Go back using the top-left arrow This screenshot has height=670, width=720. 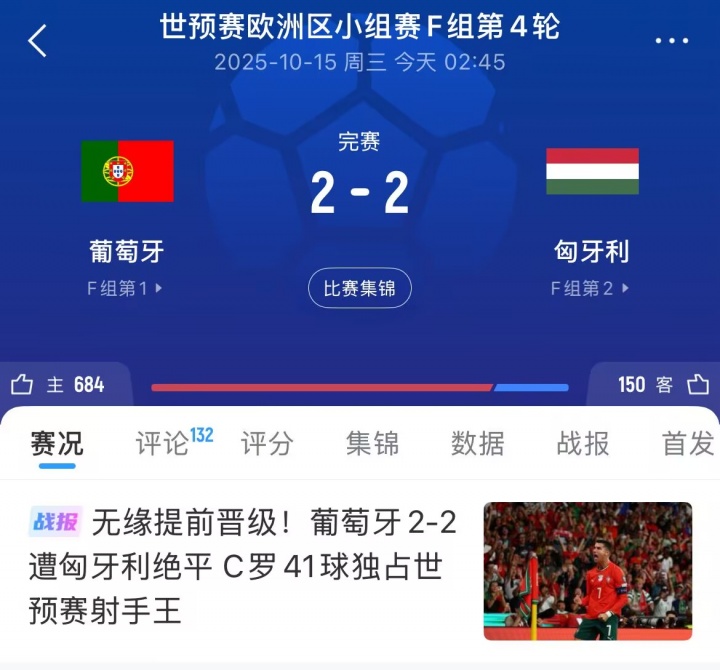pos(38,41)
